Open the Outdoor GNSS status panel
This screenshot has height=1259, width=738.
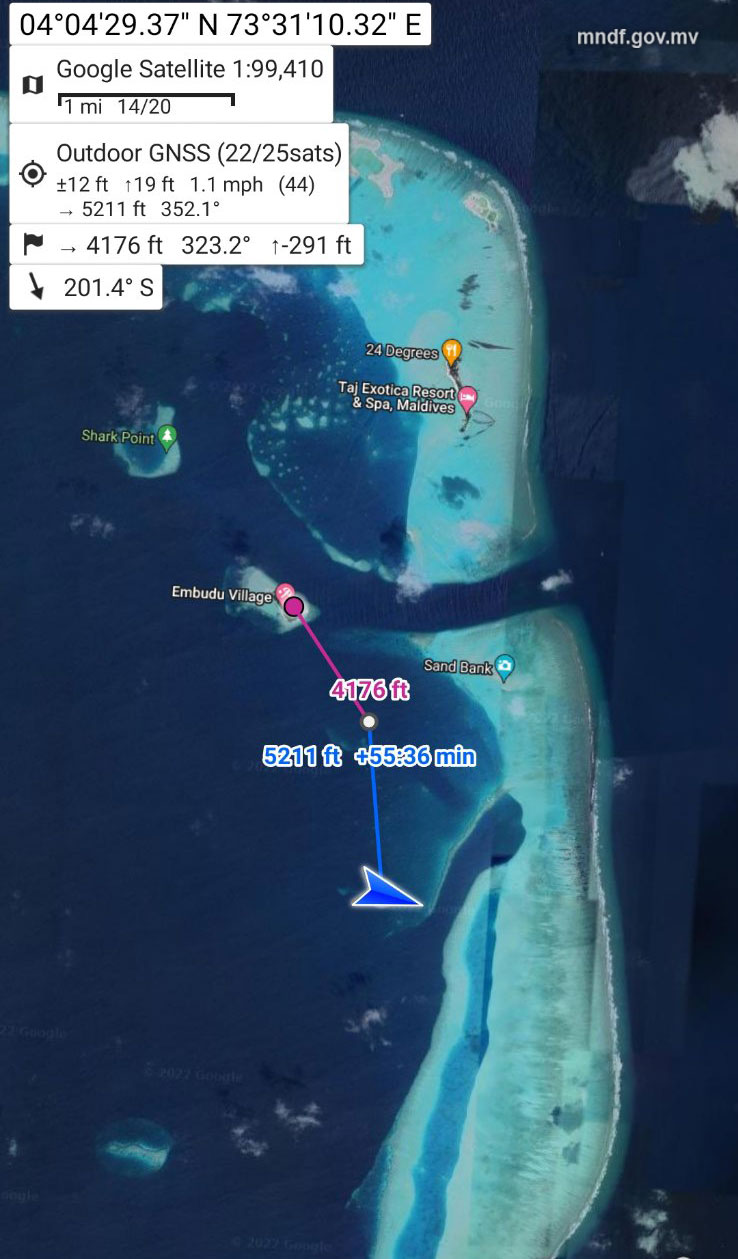(x=180, y=174)
